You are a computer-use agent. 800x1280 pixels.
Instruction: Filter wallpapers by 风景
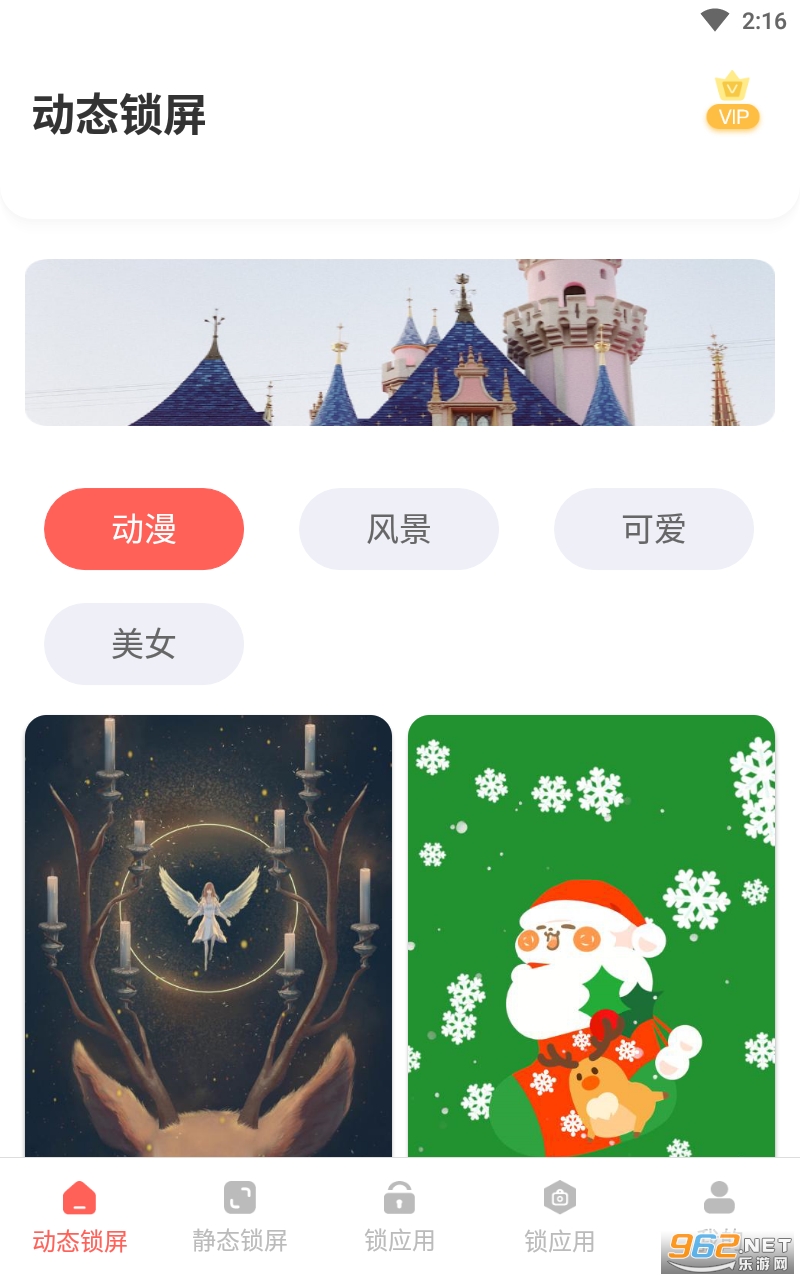point(399,529)
